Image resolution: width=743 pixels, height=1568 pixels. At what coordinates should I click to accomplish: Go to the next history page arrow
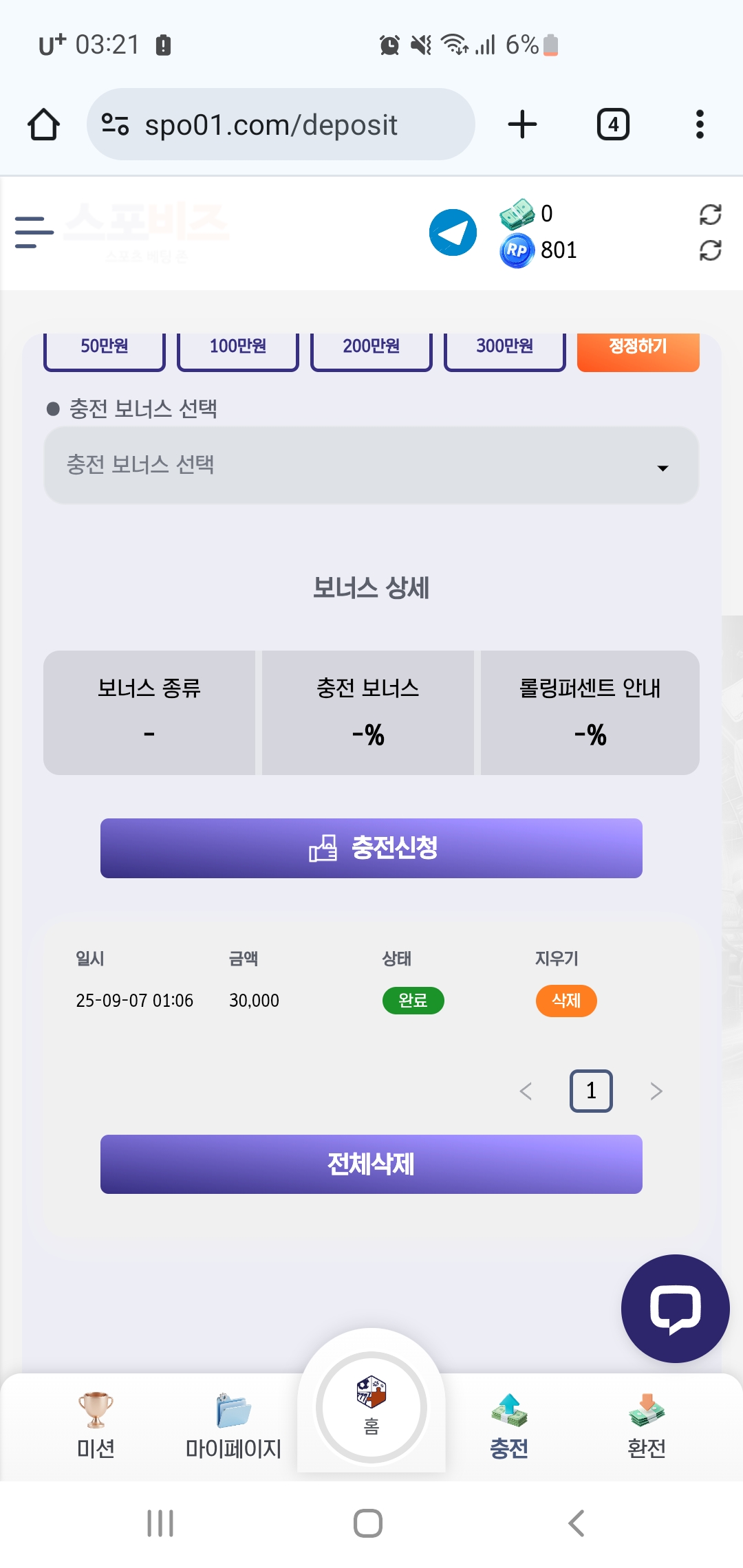656,1091
